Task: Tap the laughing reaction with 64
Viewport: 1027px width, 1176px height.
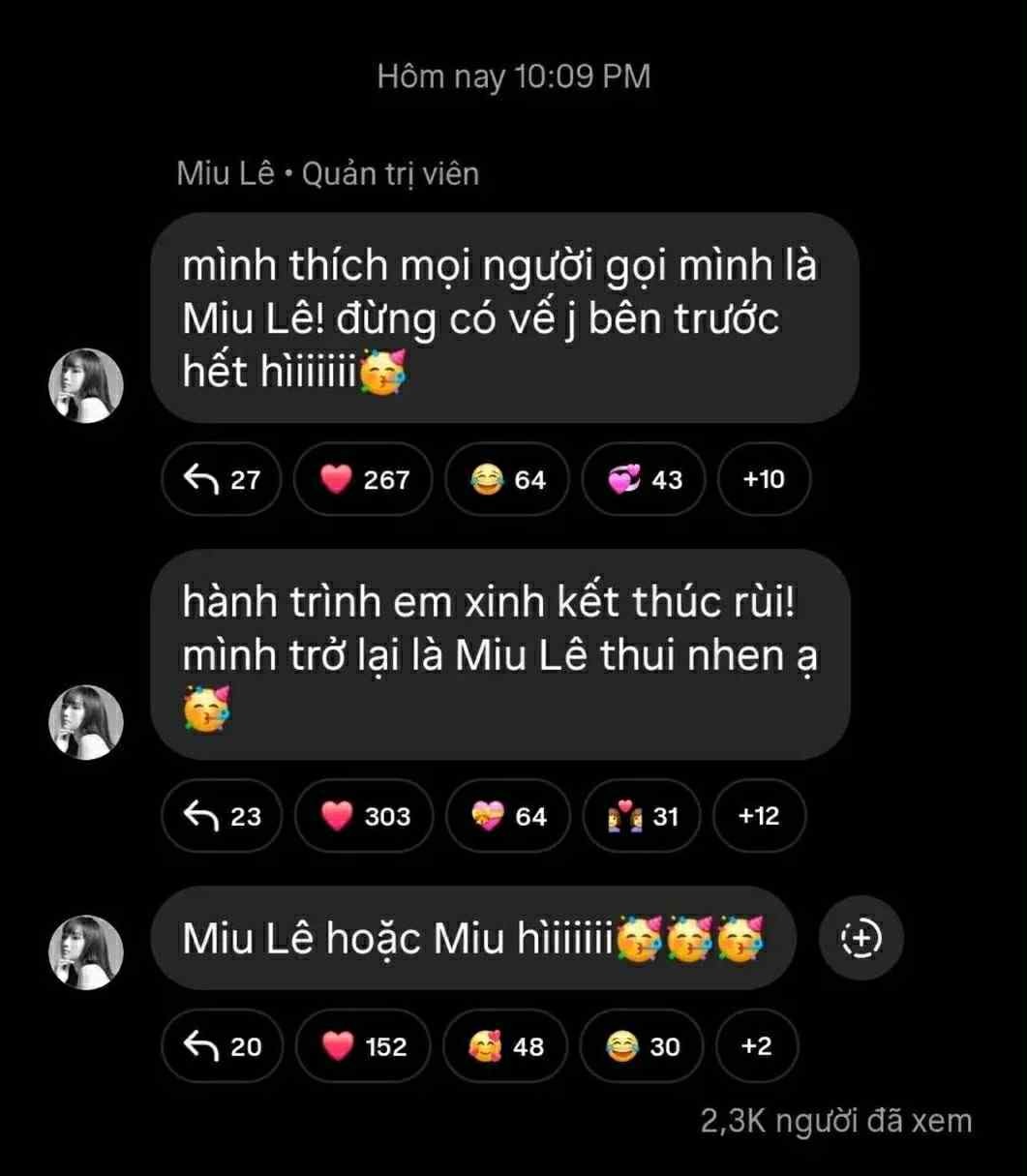Action: 507,479
